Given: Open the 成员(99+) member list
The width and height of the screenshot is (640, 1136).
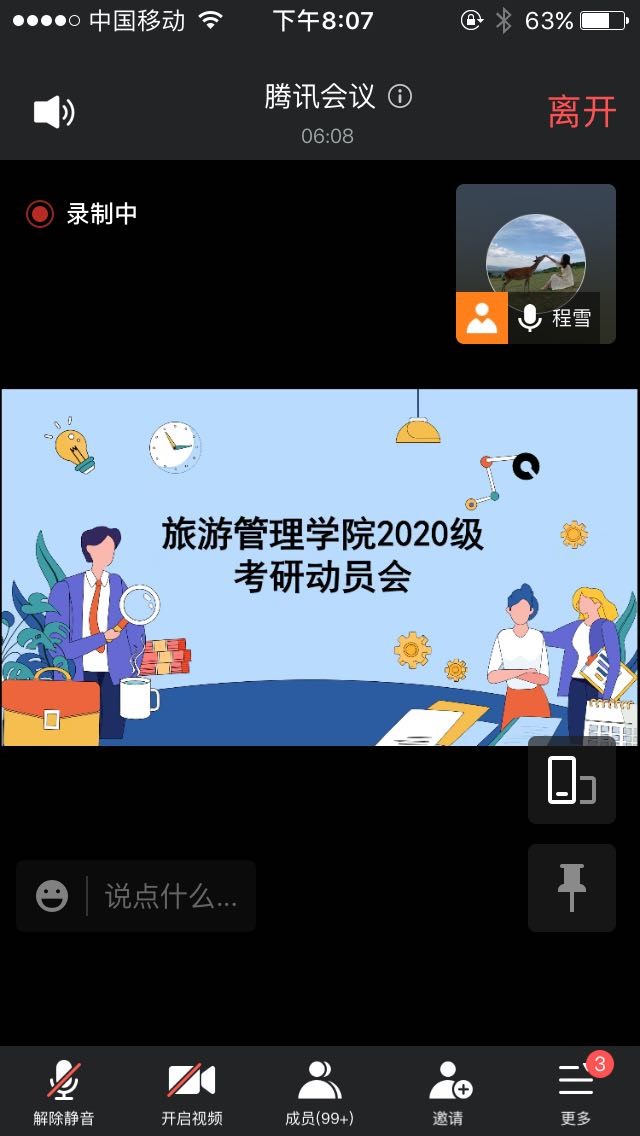Looking at the screenshot, I should [x=319, y=1092].
